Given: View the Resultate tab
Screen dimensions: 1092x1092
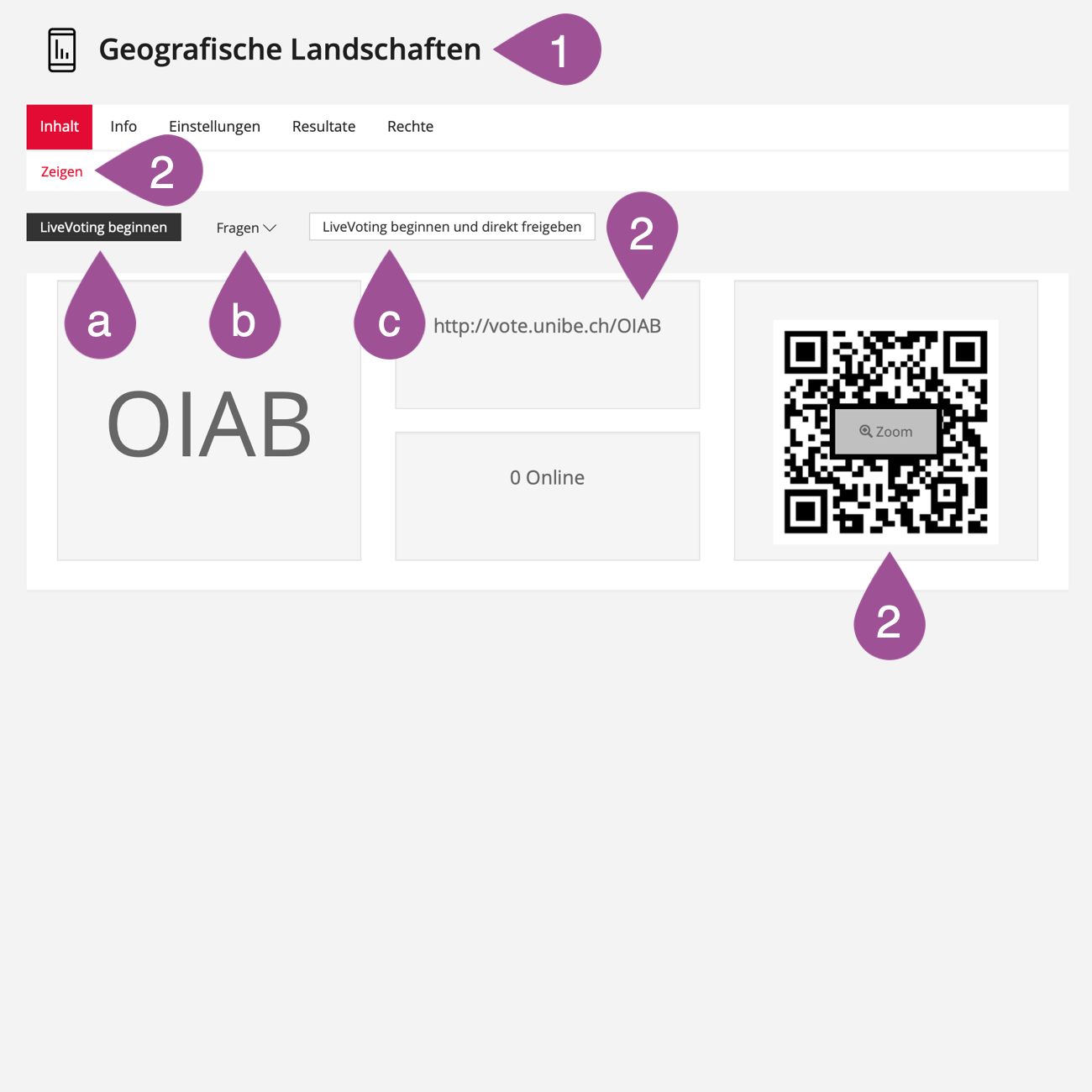Looking at the screenshot, I should (323, 127).
